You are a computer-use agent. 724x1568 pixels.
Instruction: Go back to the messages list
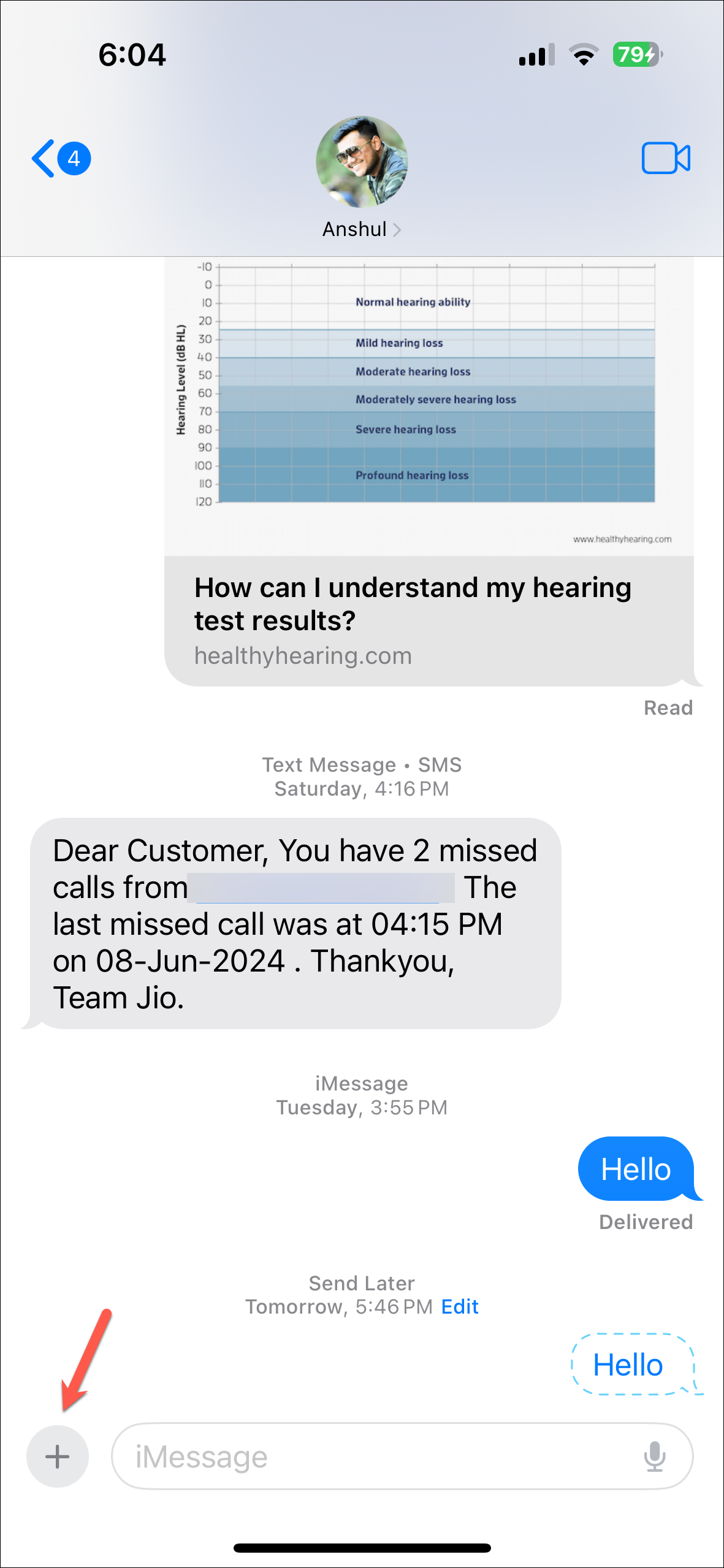pos(59,159)
